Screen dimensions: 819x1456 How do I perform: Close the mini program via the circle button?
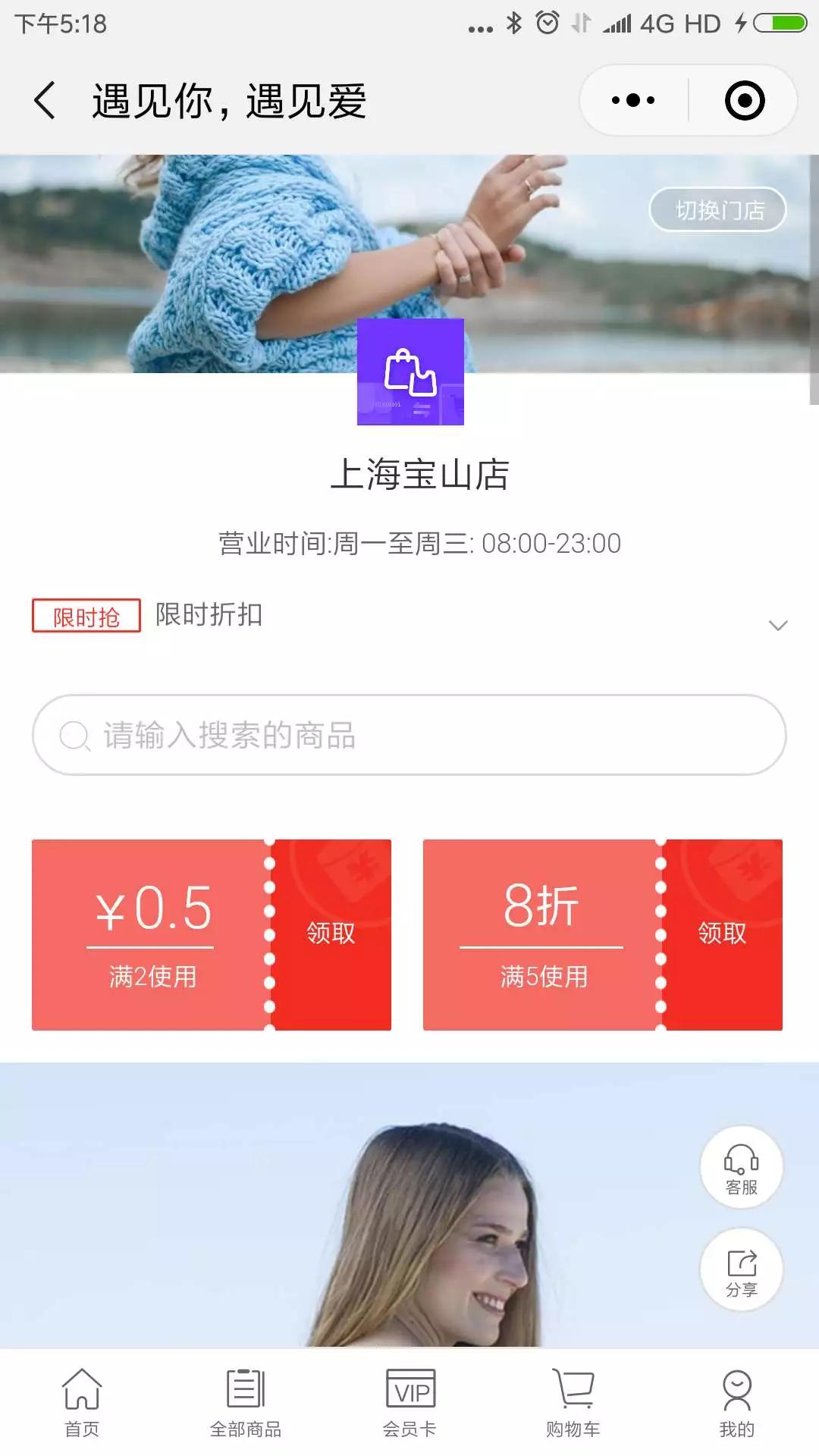pos(744,101)
